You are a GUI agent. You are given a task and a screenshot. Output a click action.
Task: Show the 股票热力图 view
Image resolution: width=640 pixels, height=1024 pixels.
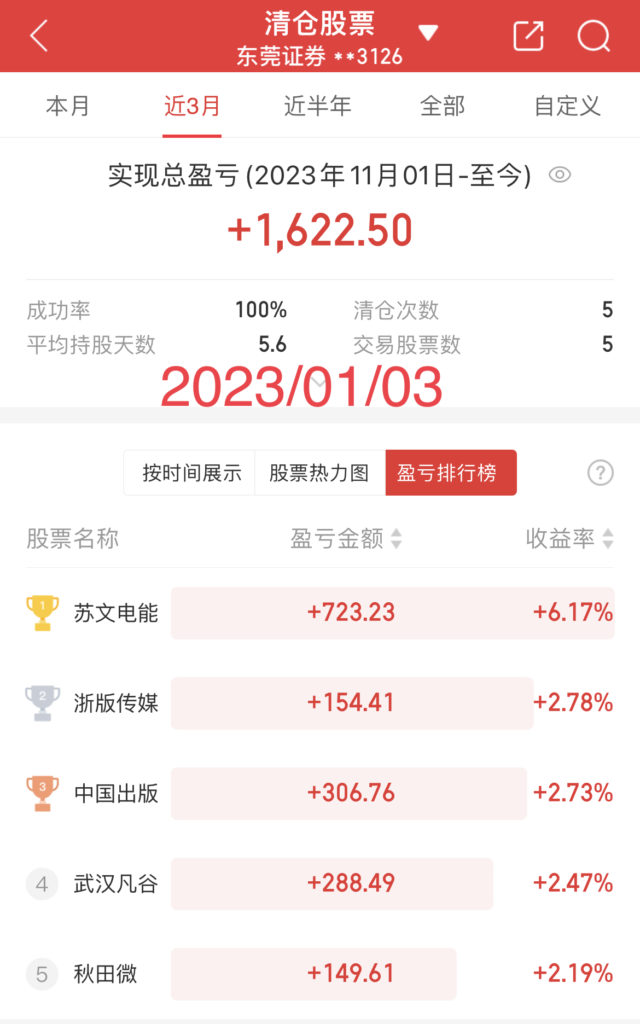[x=319, y=473]
